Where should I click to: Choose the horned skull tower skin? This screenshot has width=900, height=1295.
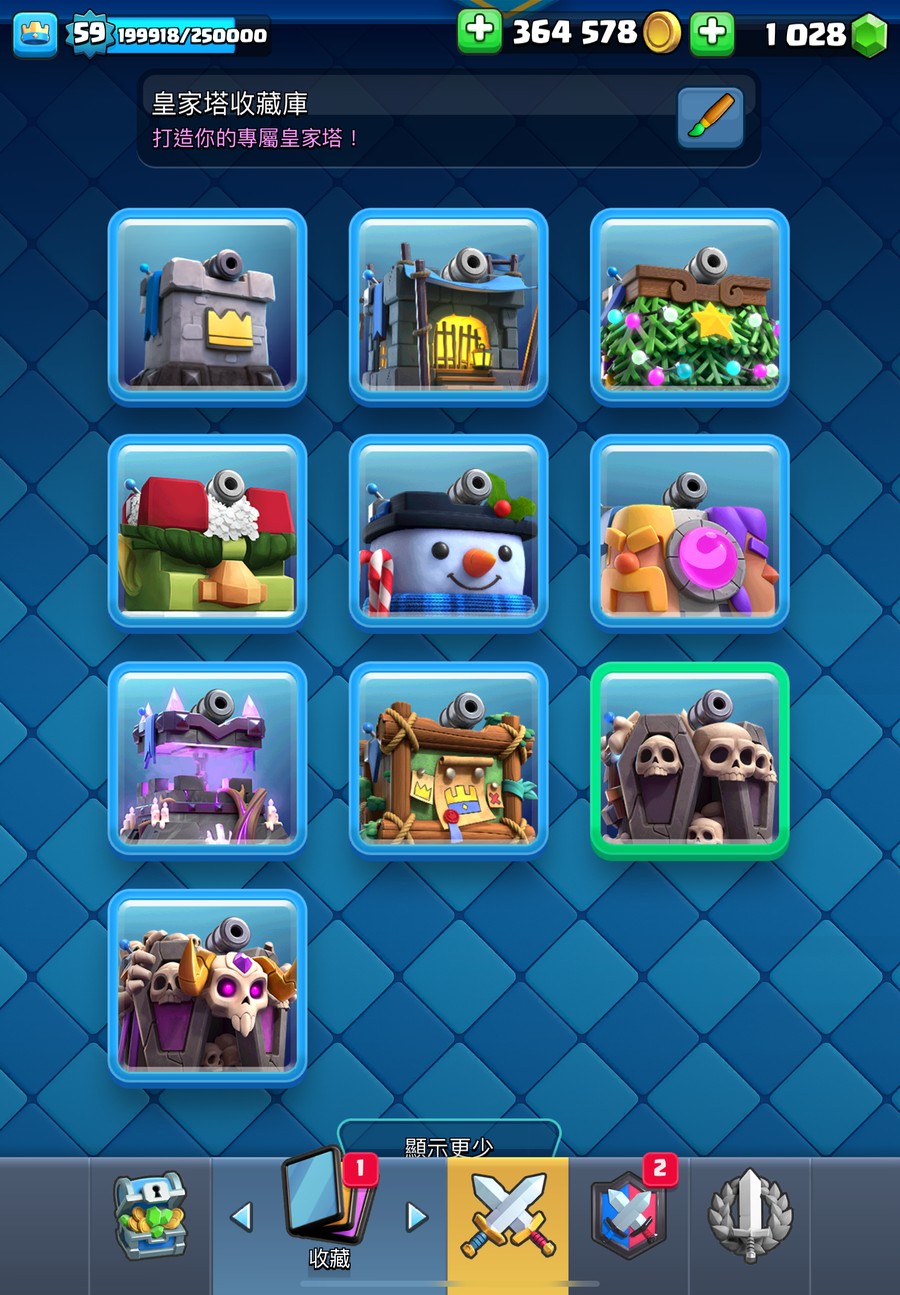click(x=207, y=986)
